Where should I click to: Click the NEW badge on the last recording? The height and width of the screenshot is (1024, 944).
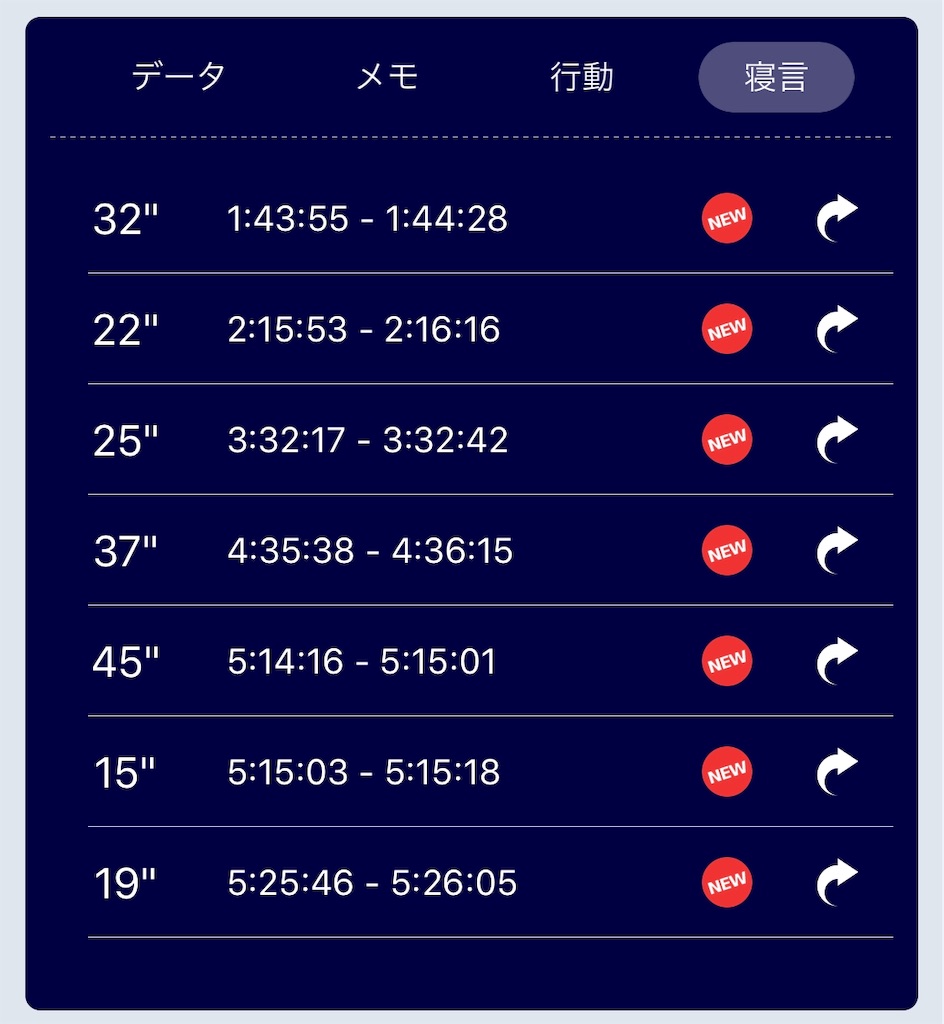pyautogui.click(x=727, y=882)
